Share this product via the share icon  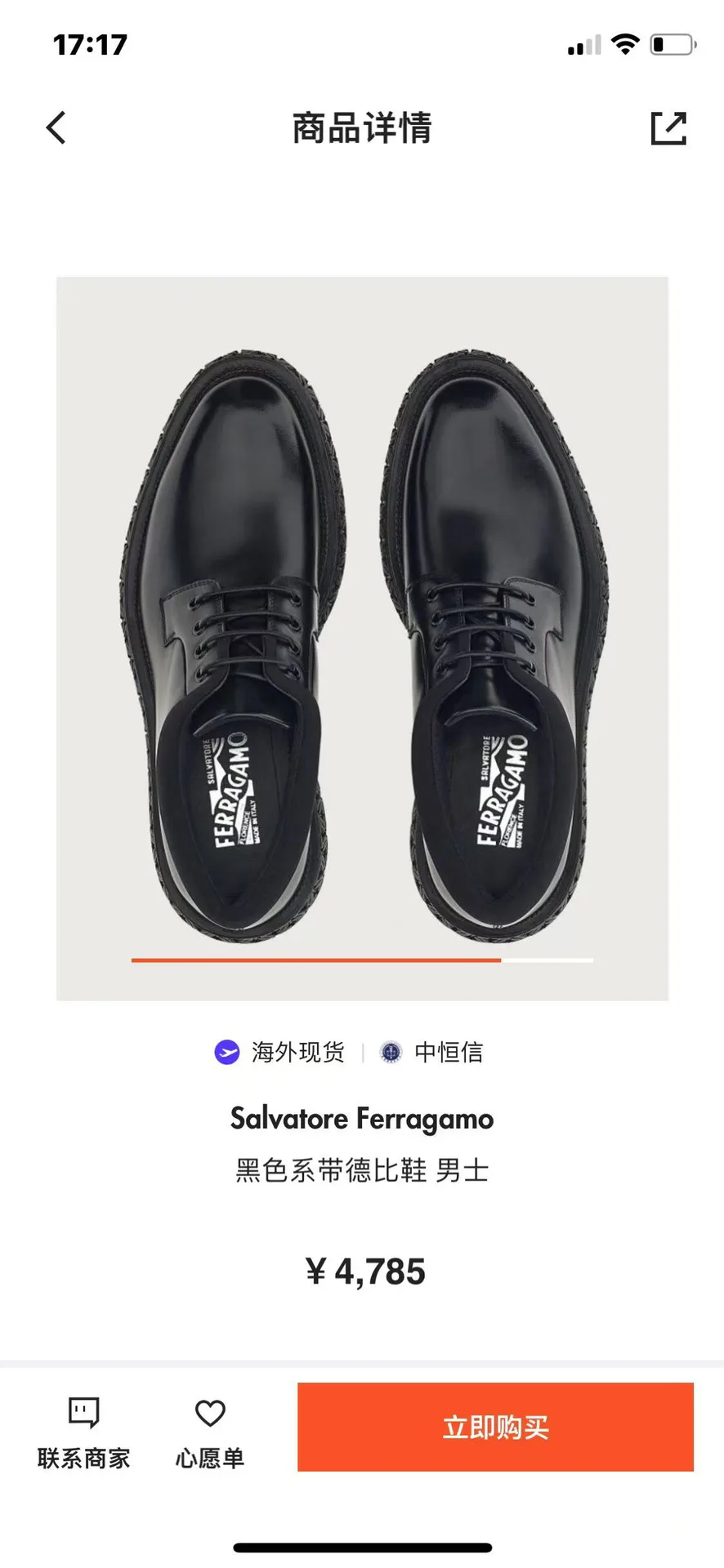pos(668,128)
